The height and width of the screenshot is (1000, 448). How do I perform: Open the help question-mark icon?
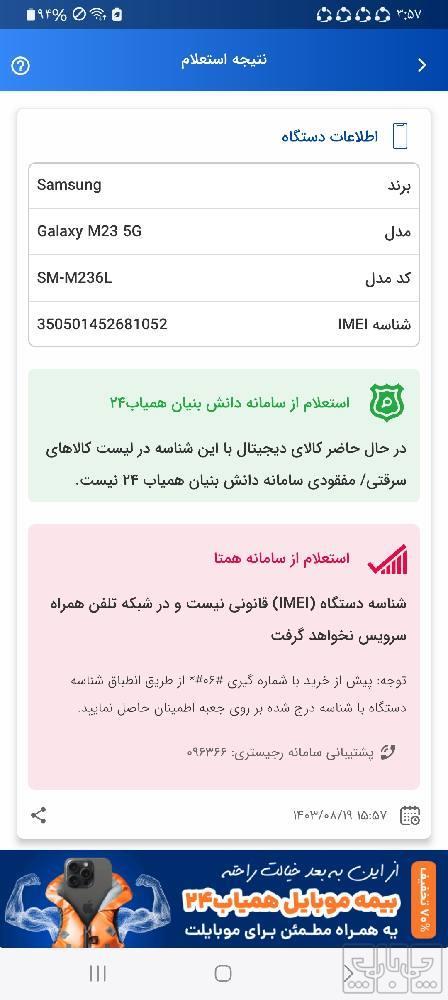tap(20, 66)
